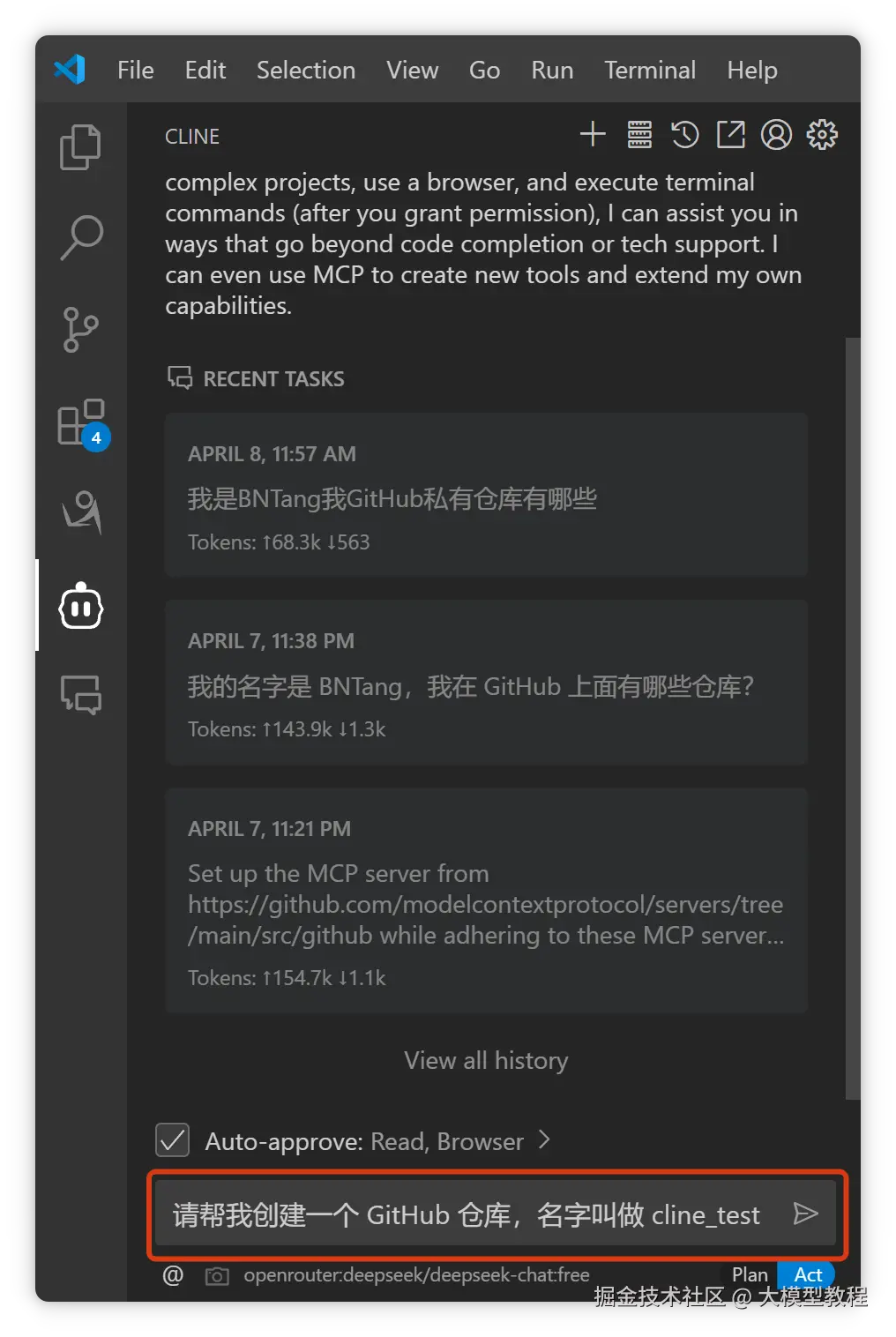View all history
Image resolution: width=896 pixels, height=1337 pixels.
click(x=486, y=1060)
